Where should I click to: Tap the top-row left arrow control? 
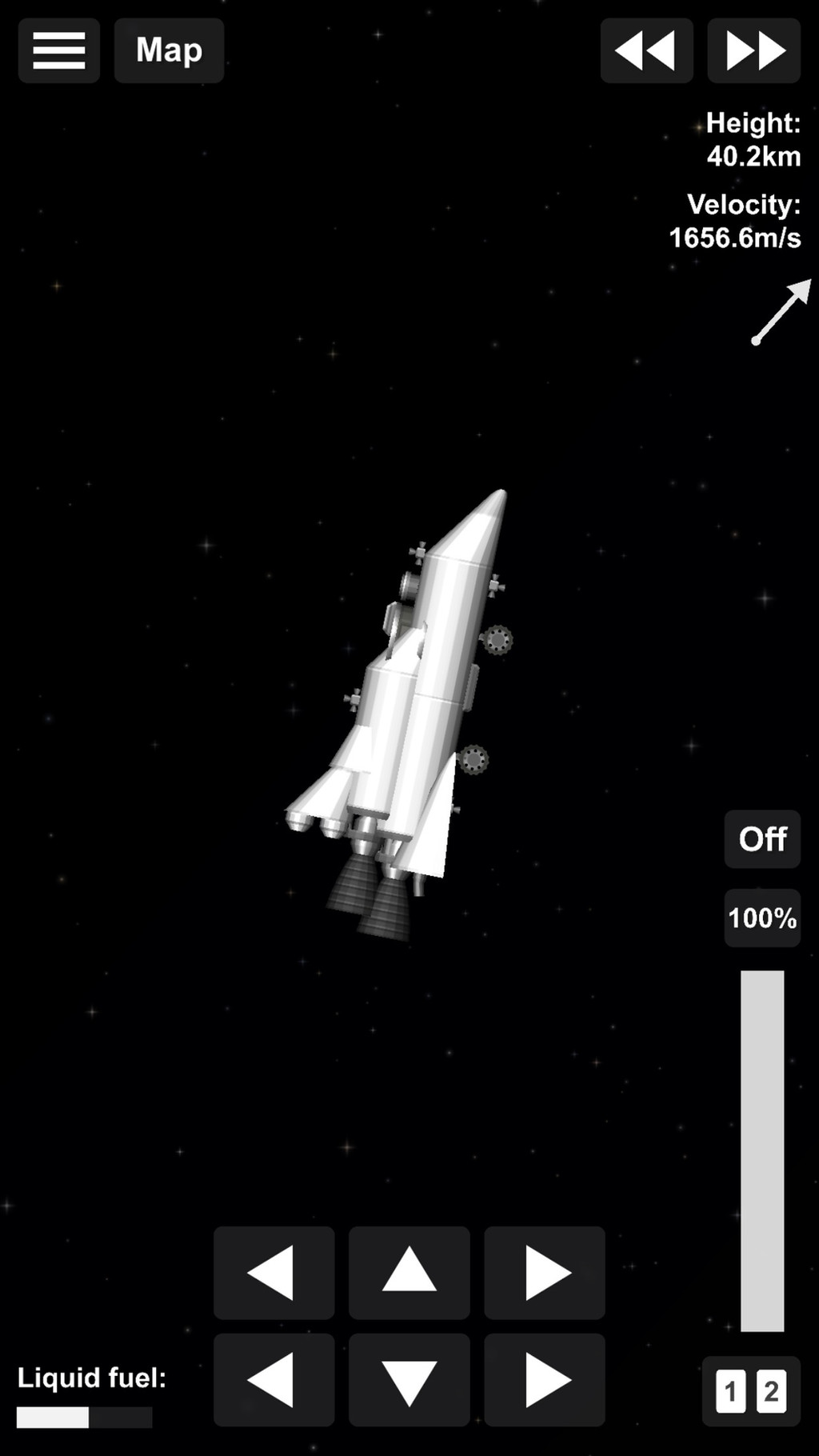274,1272
